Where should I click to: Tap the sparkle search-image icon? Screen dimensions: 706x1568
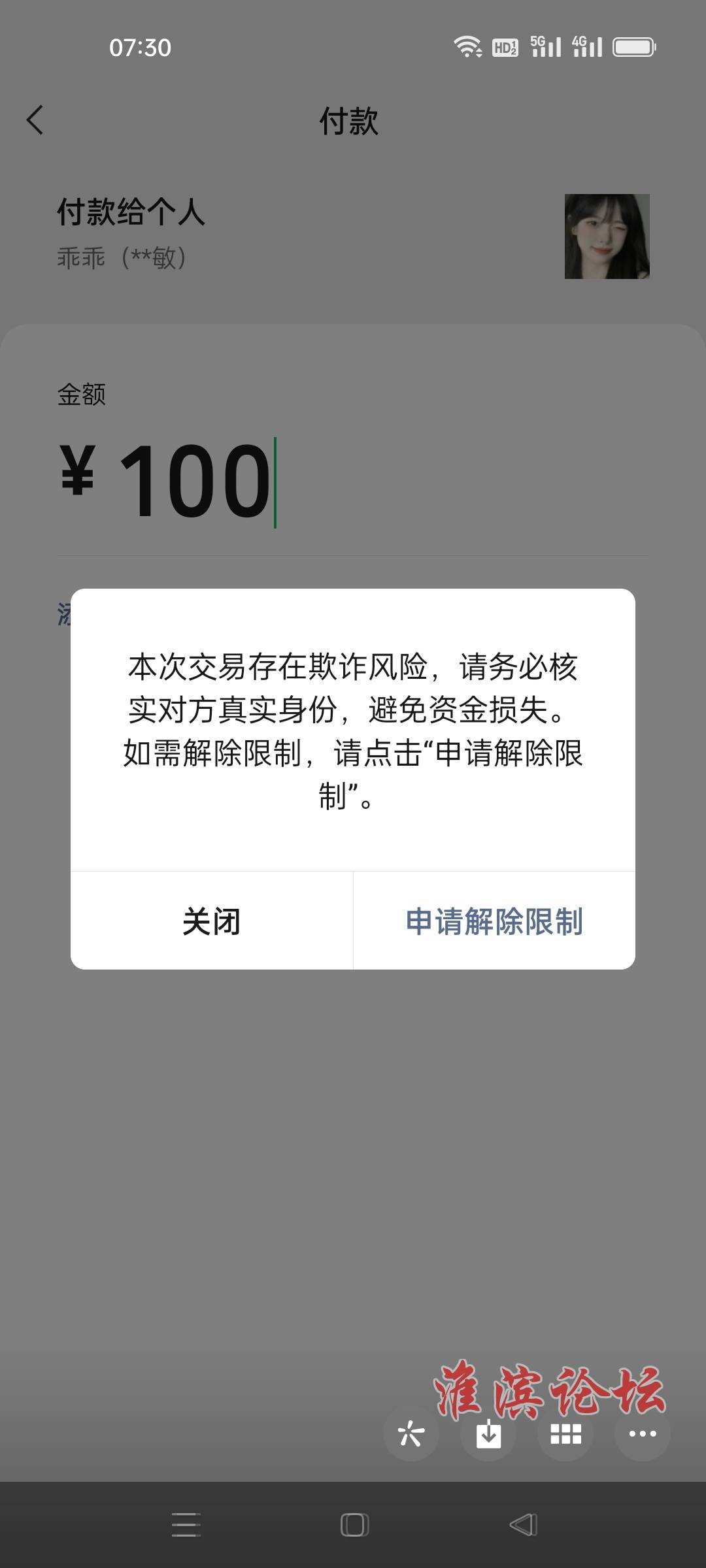pos(411,1434)
